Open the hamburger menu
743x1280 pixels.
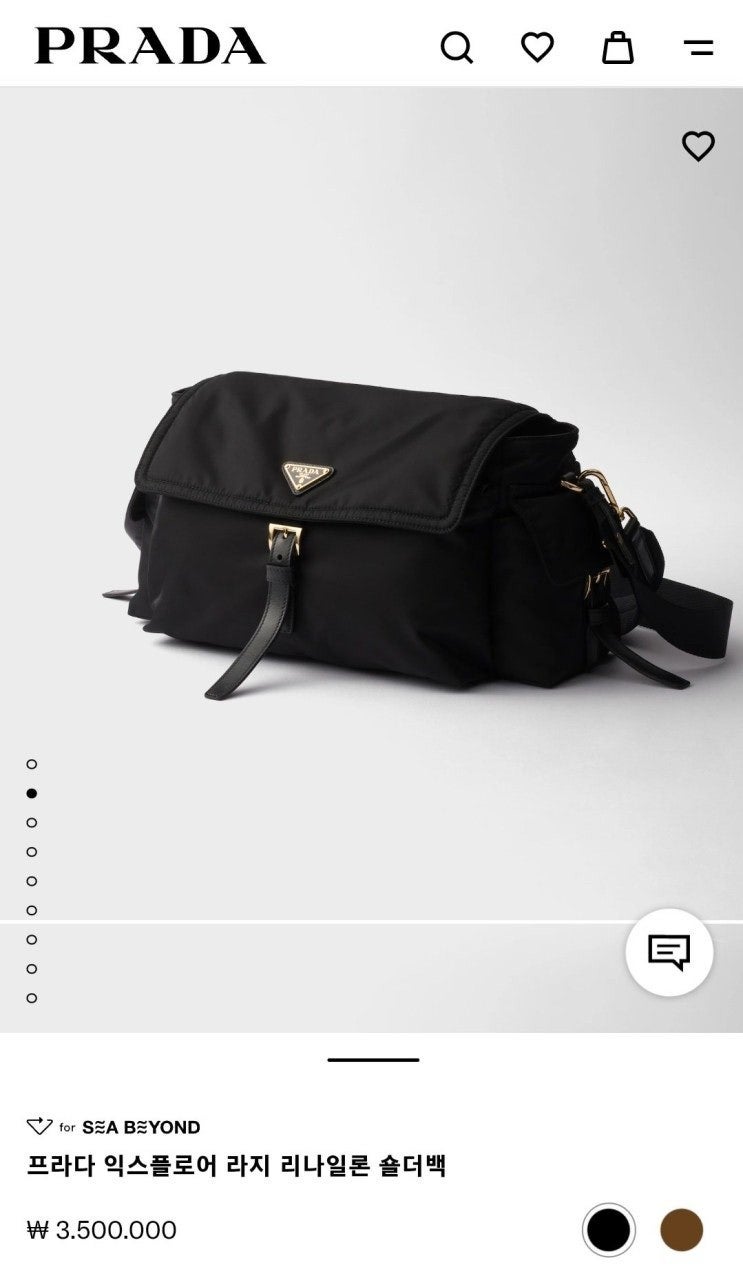tap(698, 47)
